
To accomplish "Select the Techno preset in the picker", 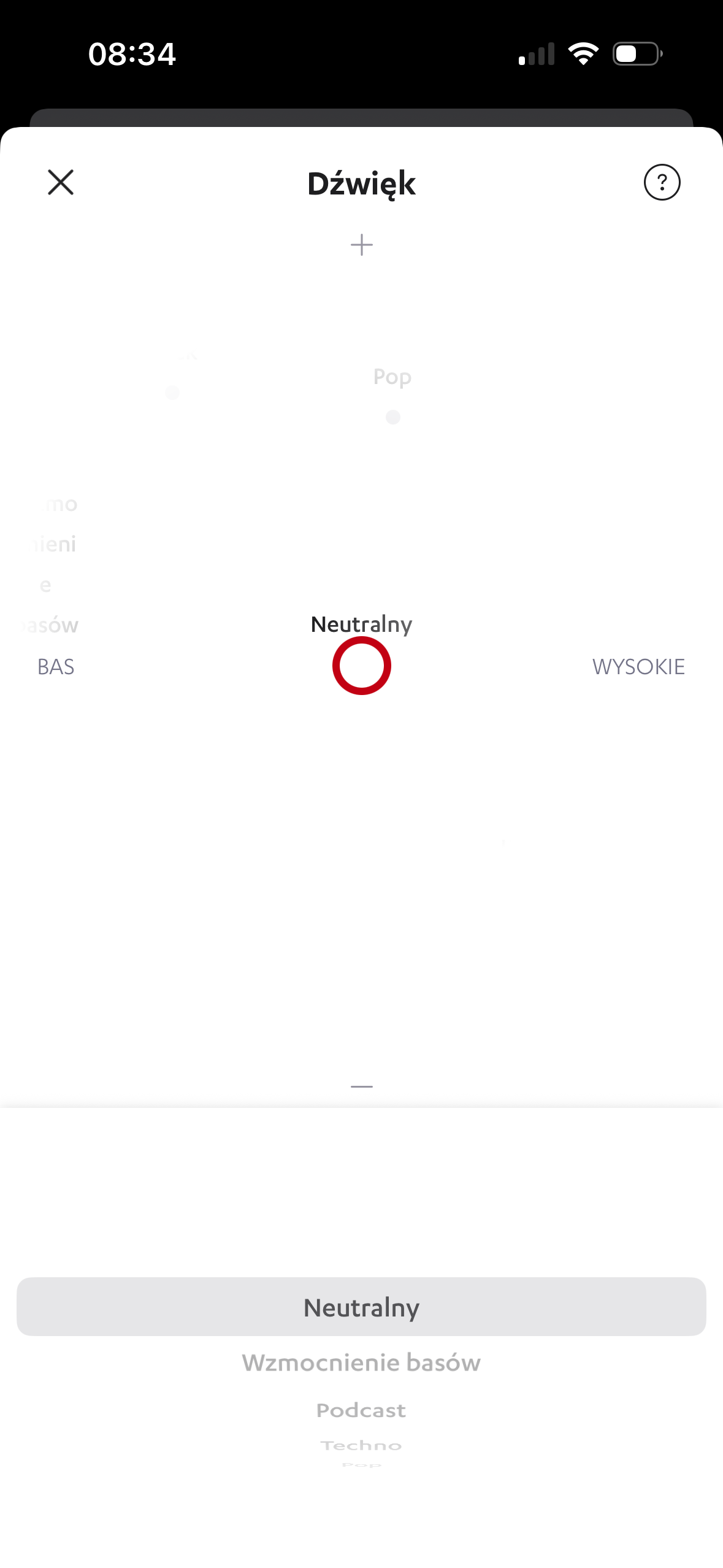I will tap(361, 1446).
